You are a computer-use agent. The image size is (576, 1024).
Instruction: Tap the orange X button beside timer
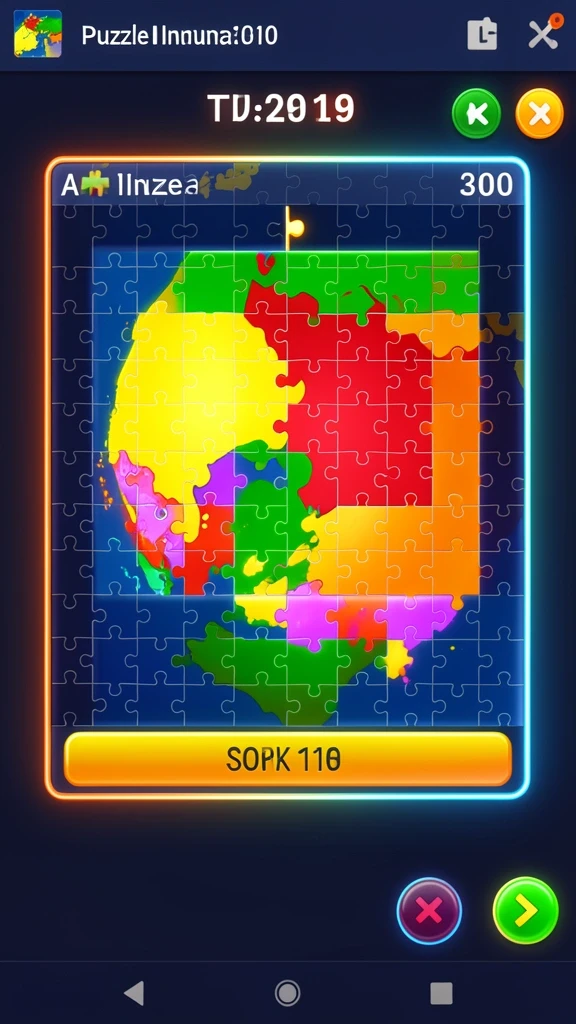[x=539, y=114]
